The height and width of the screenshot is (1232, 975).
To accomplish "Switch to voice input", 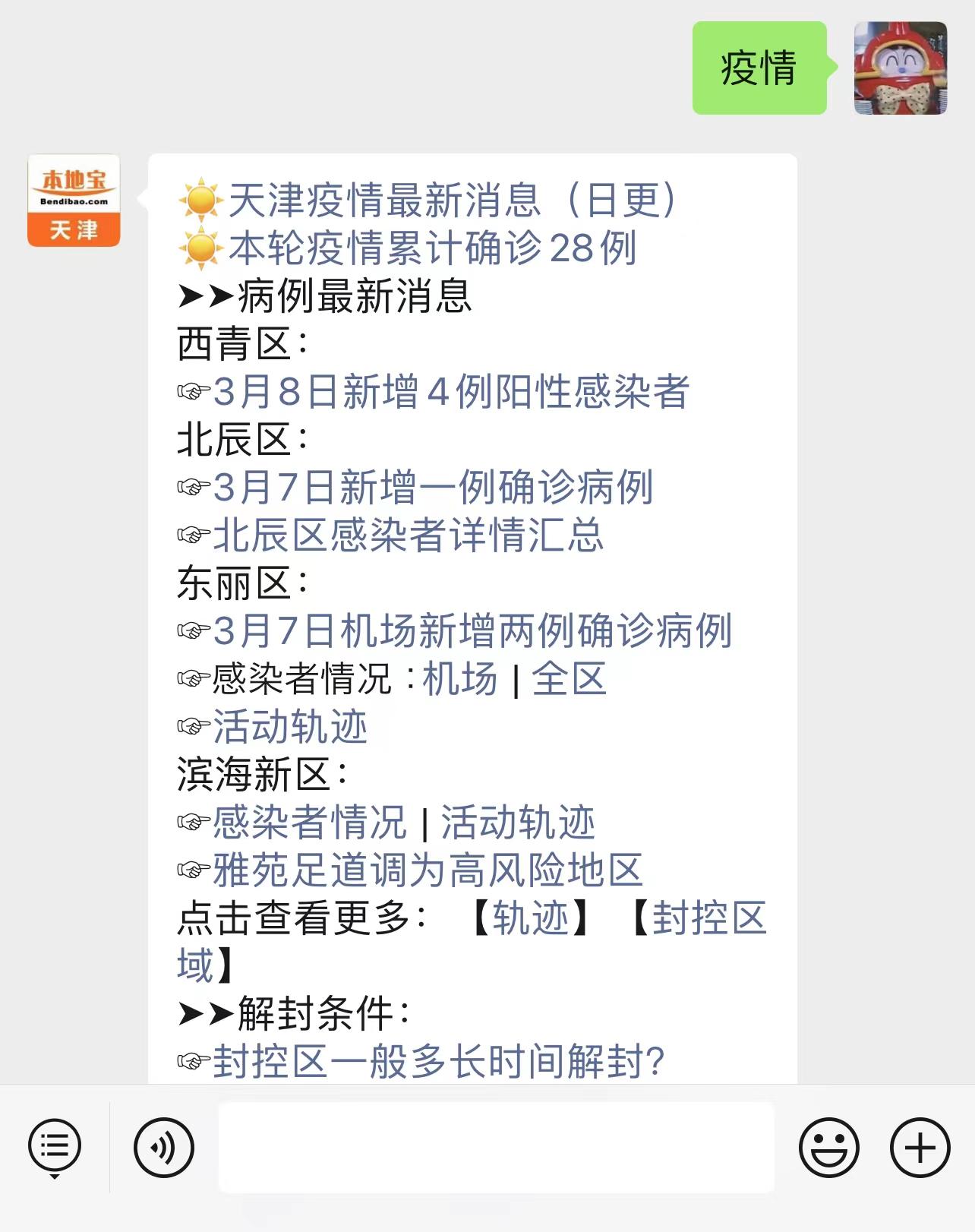I will click(x=164, y=1147).
